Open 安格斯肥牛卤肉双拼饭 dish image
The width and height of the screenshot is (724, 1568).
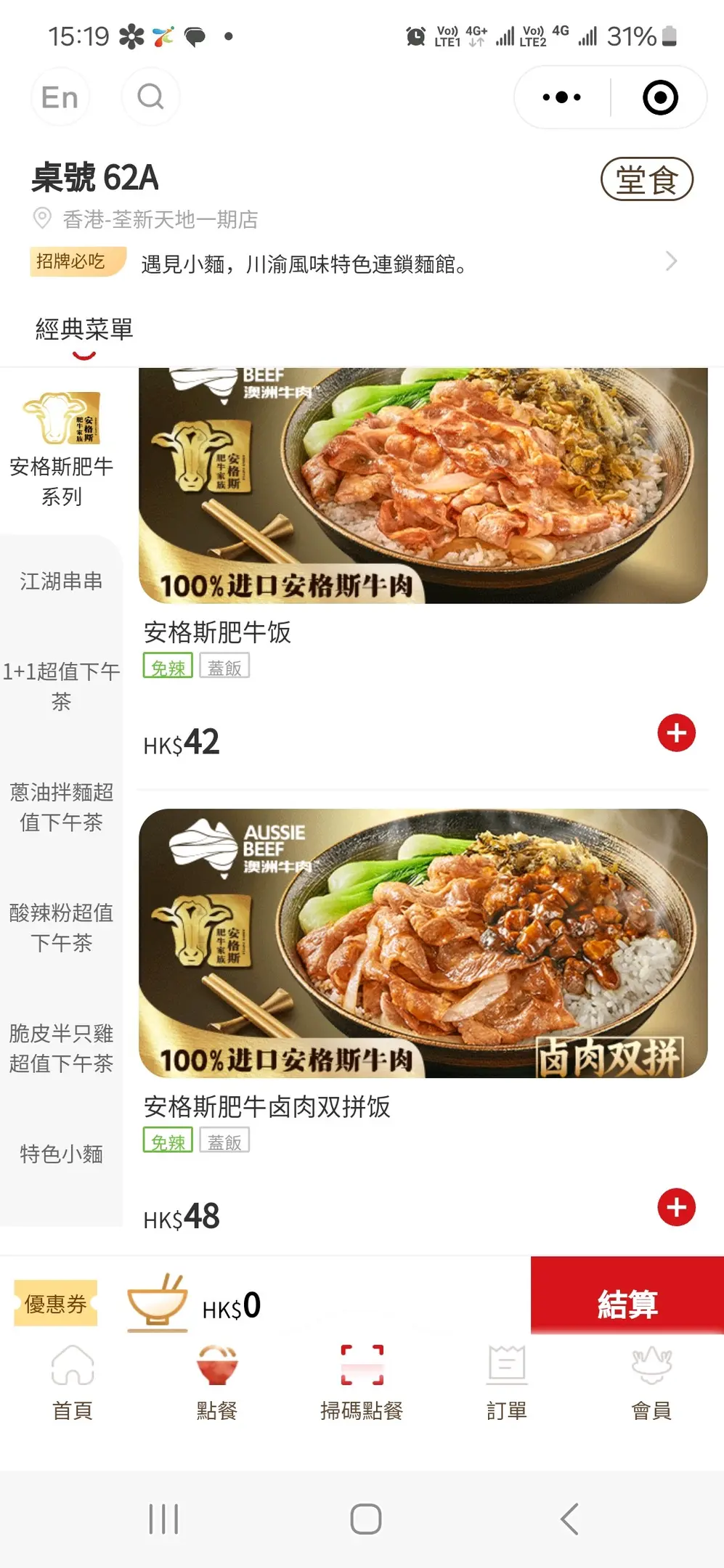click(x=423, y=943)
